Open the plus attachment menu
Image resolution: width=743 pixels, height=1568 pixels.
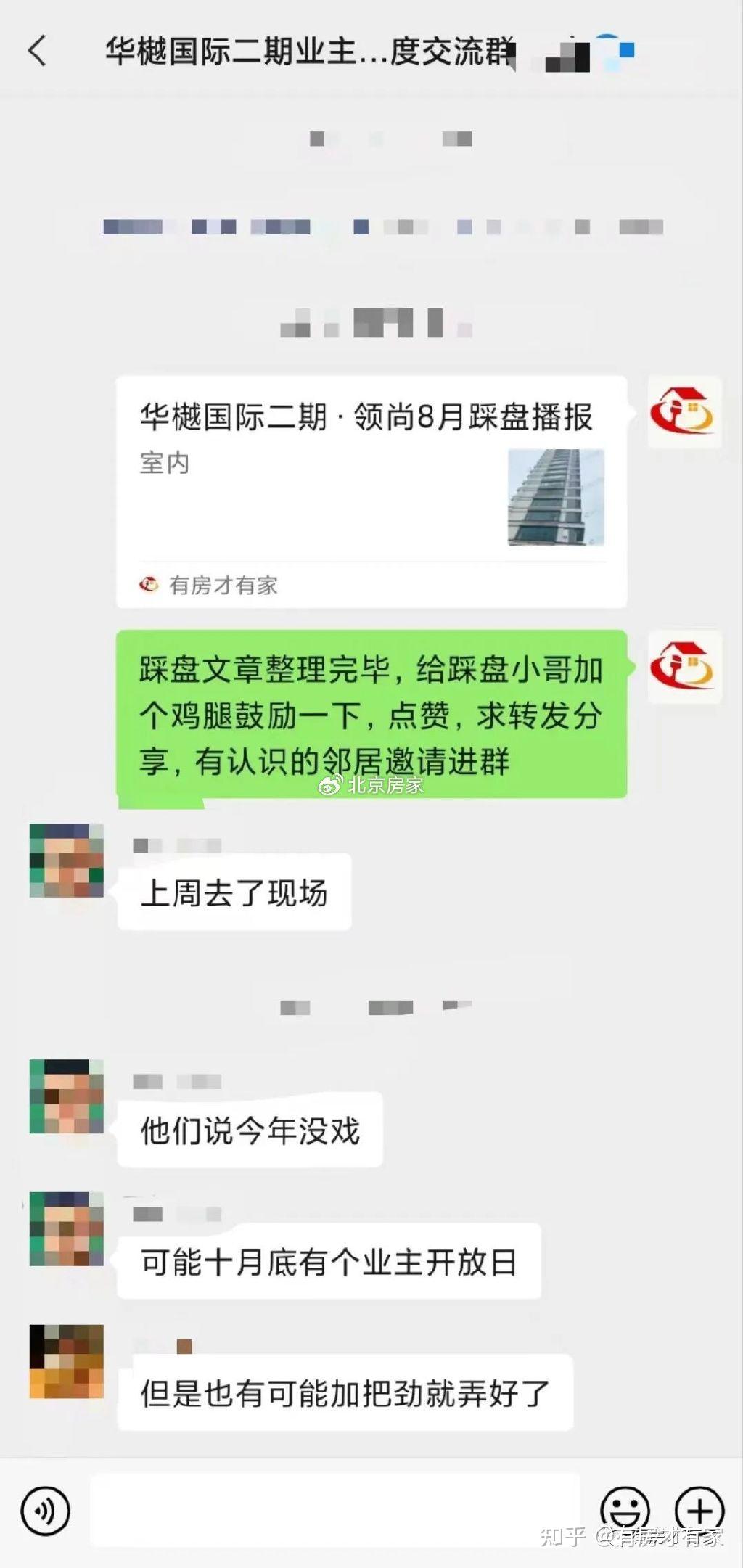tap(699, 1510)
